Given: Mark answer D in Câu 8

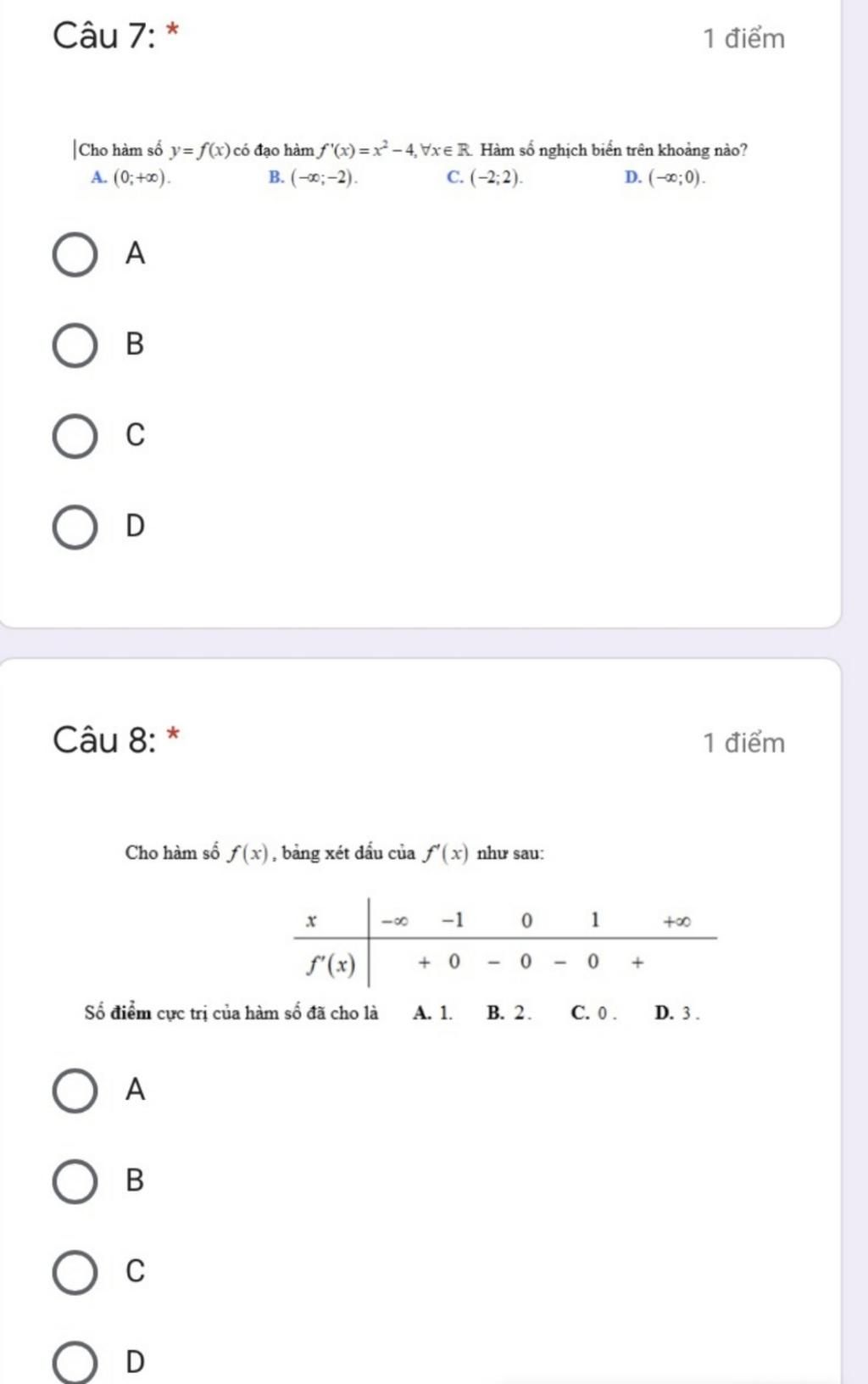Looking at the screenshot, I should click(75, 1362).
